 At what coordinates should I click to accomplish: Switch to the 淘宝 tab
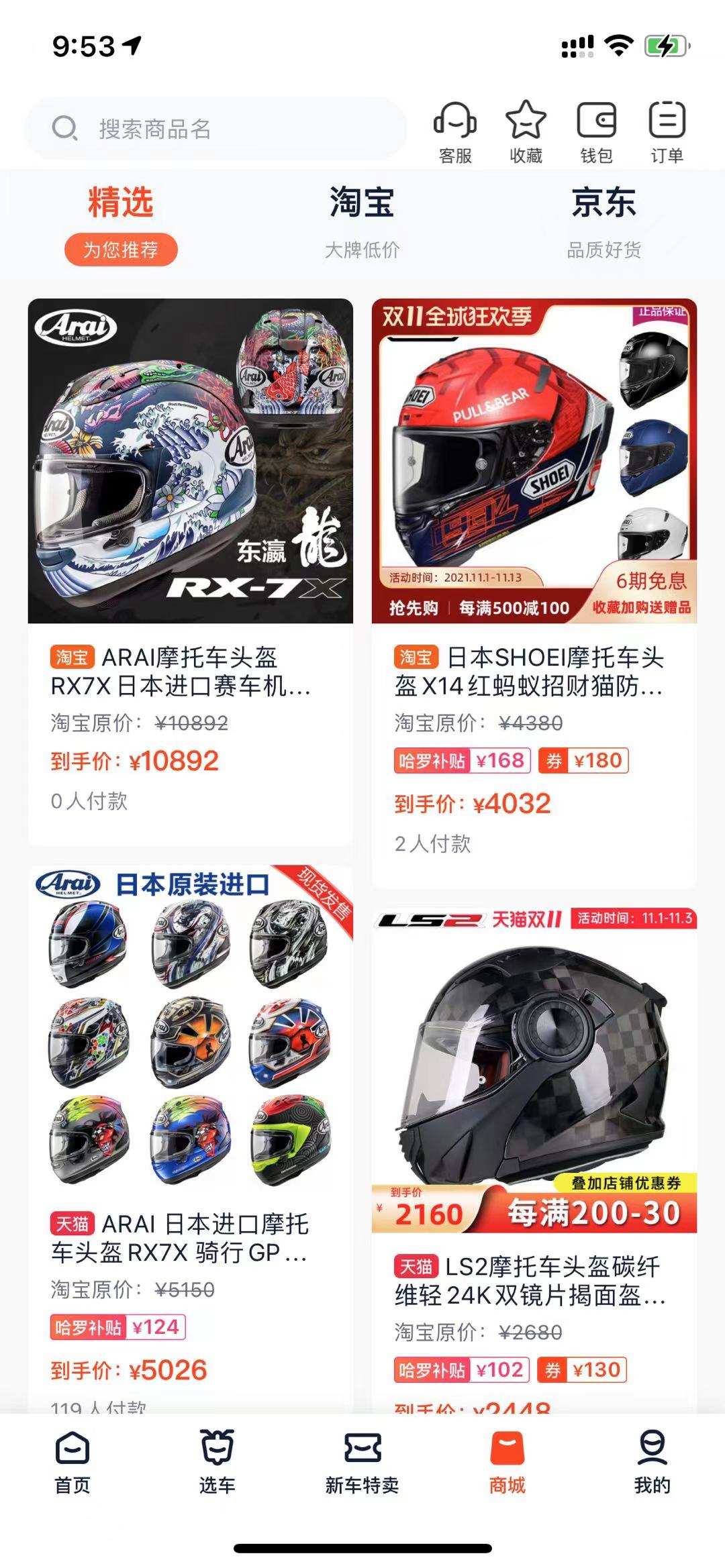click(362, 222)
